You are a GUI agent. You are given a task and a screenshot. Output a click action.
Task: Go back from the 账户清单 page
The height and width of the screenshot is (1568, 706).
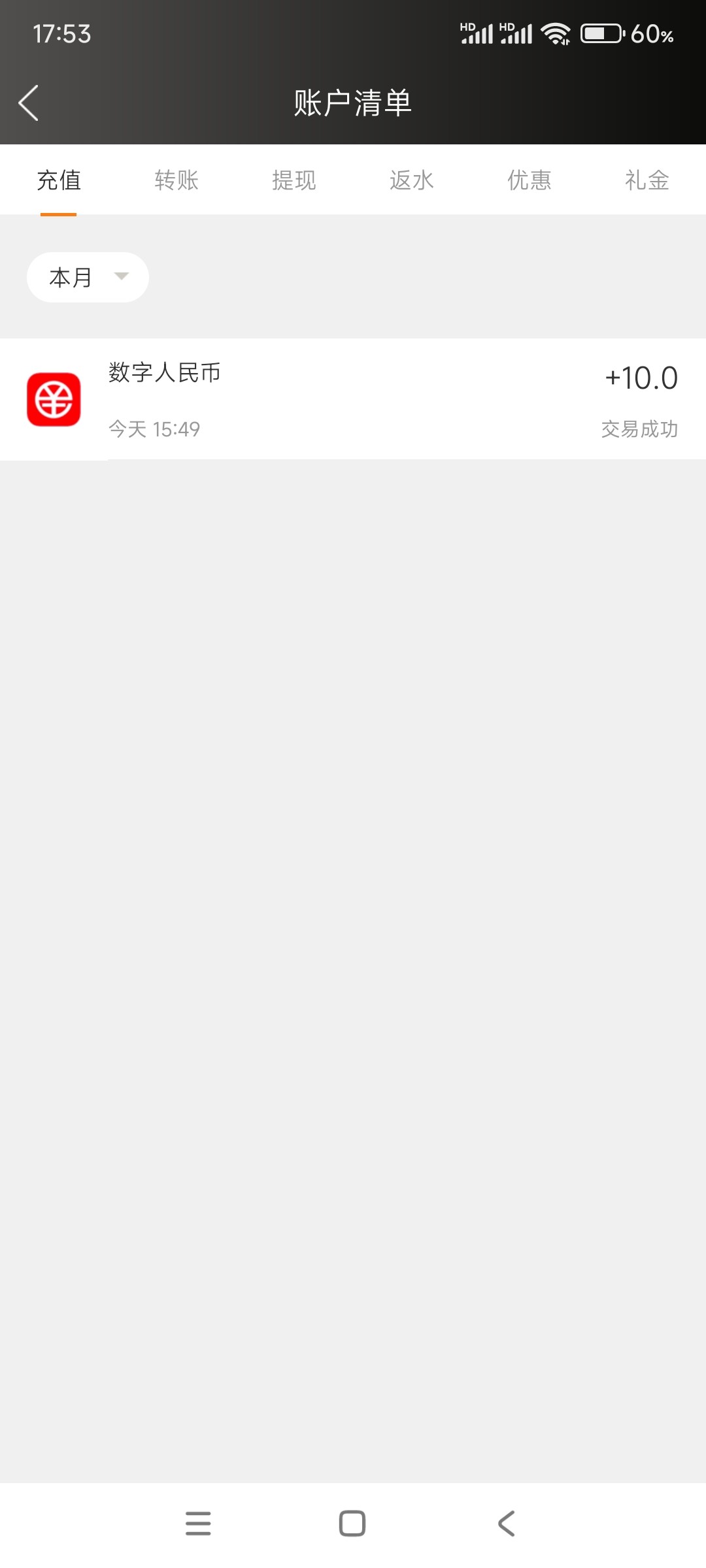point(29,103)
